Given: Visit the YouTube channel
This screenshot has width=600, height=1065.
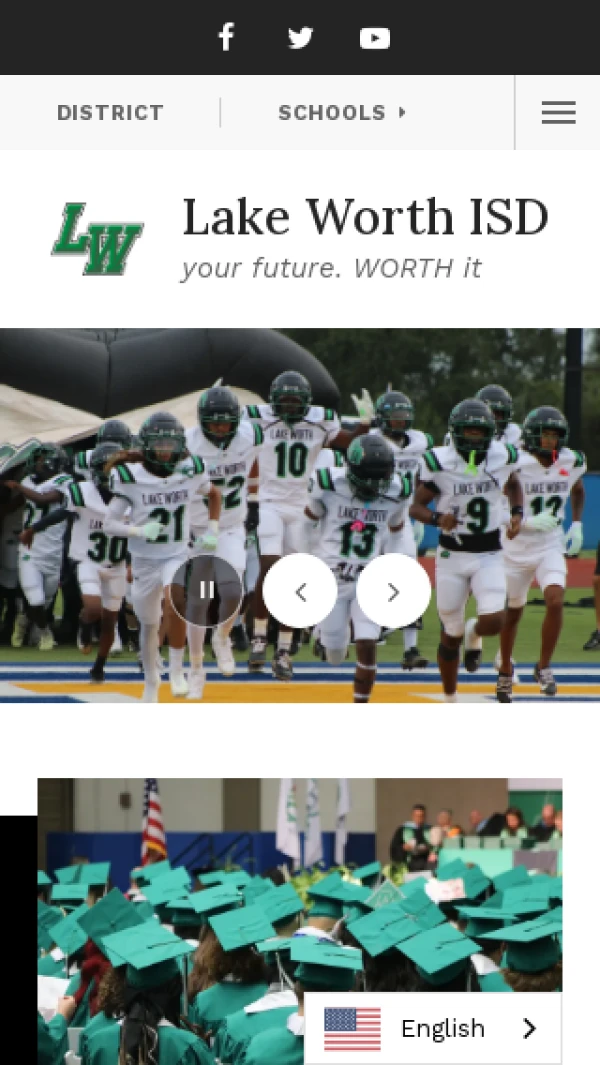Looking at the screenshot, I should [x=374, y=38].
